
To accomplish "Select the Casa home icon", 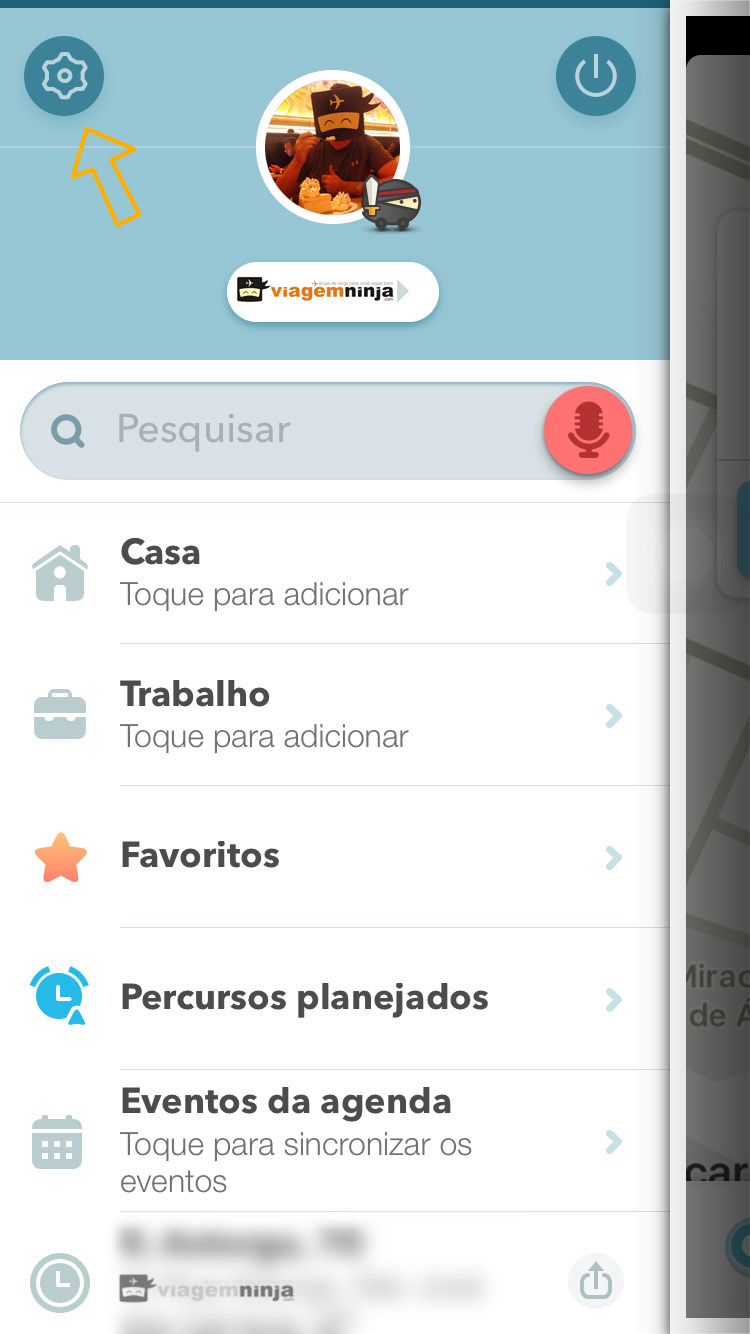I will click(60, 571).
